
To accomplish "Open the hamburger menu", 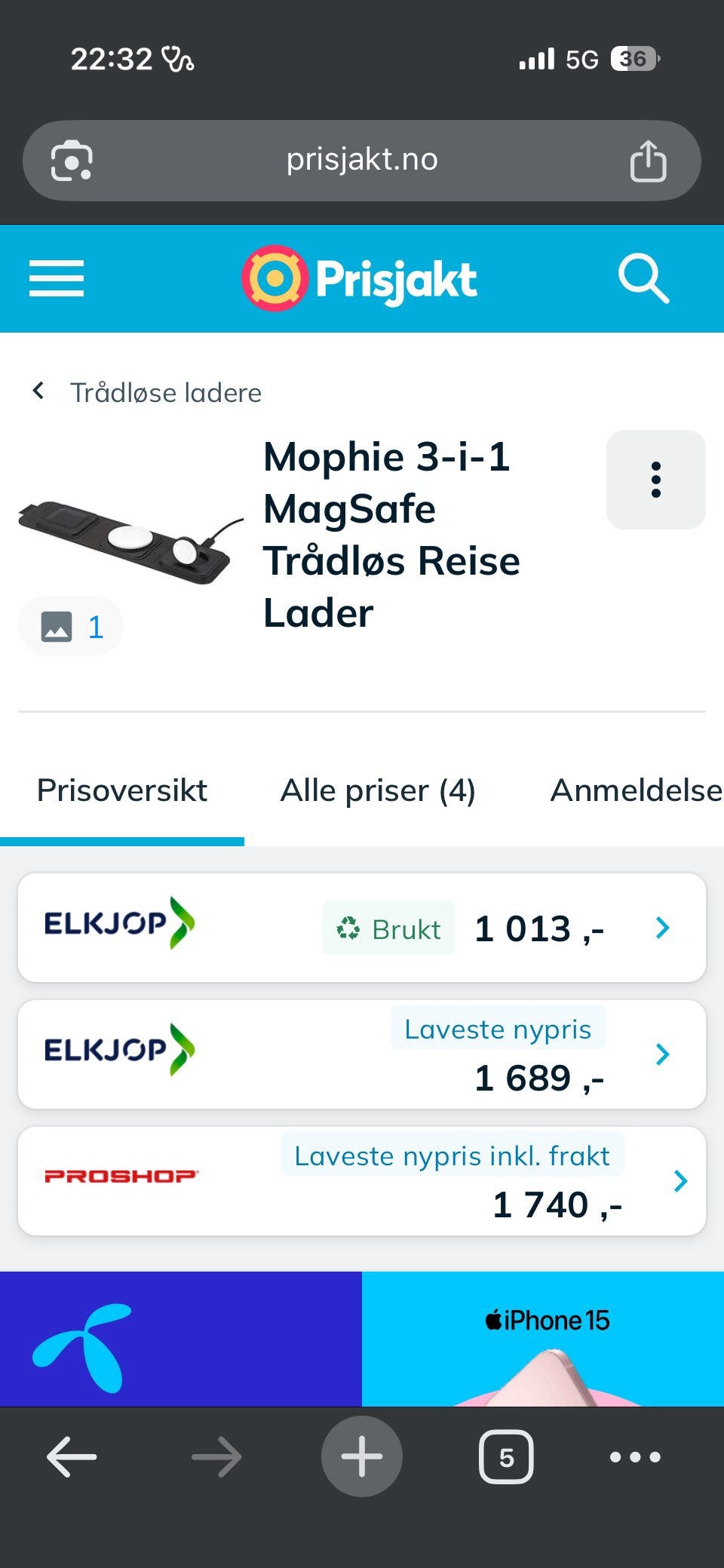I will coord(56,278).
